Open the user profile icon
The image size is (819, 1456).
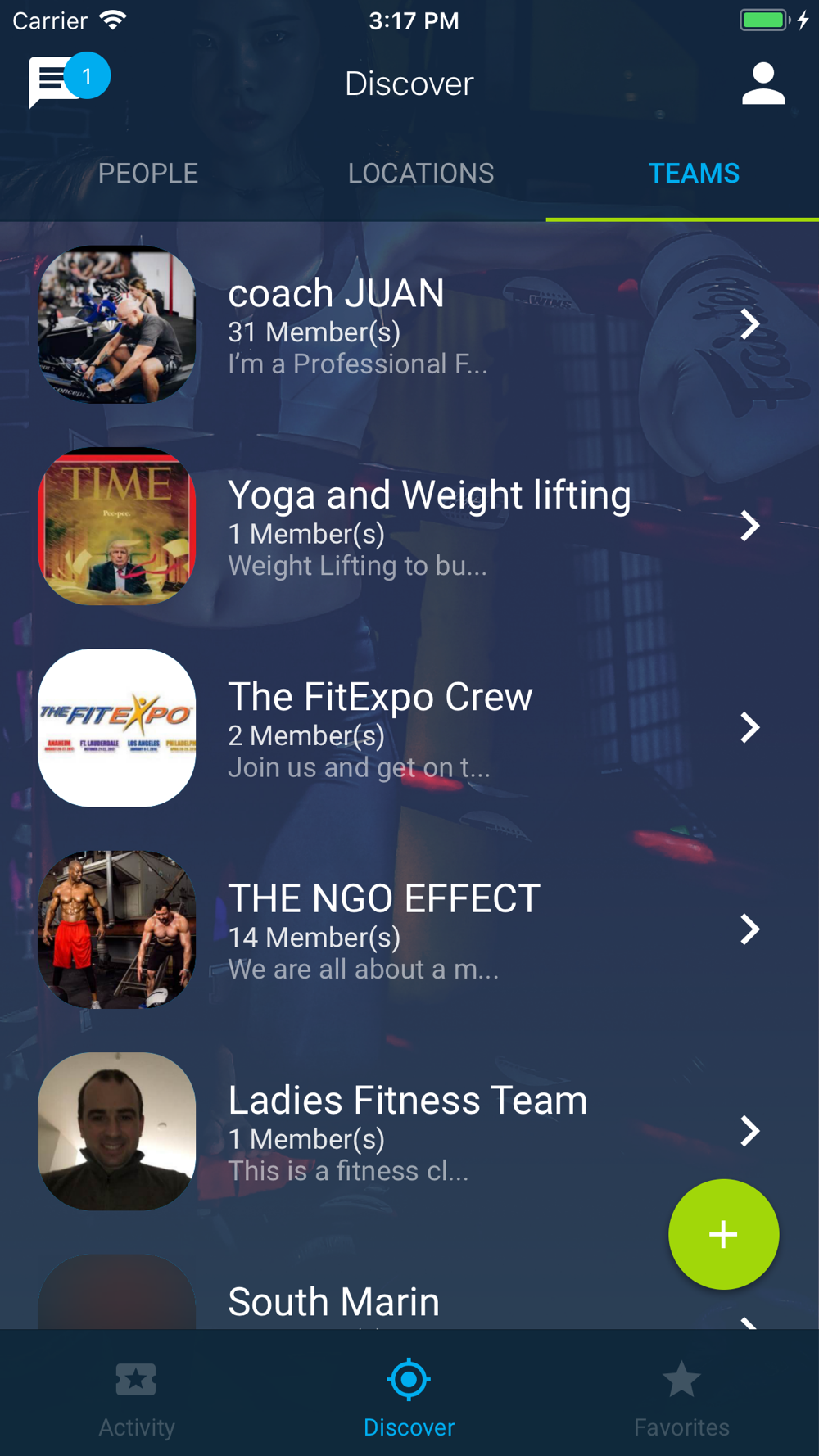[762, 84]
